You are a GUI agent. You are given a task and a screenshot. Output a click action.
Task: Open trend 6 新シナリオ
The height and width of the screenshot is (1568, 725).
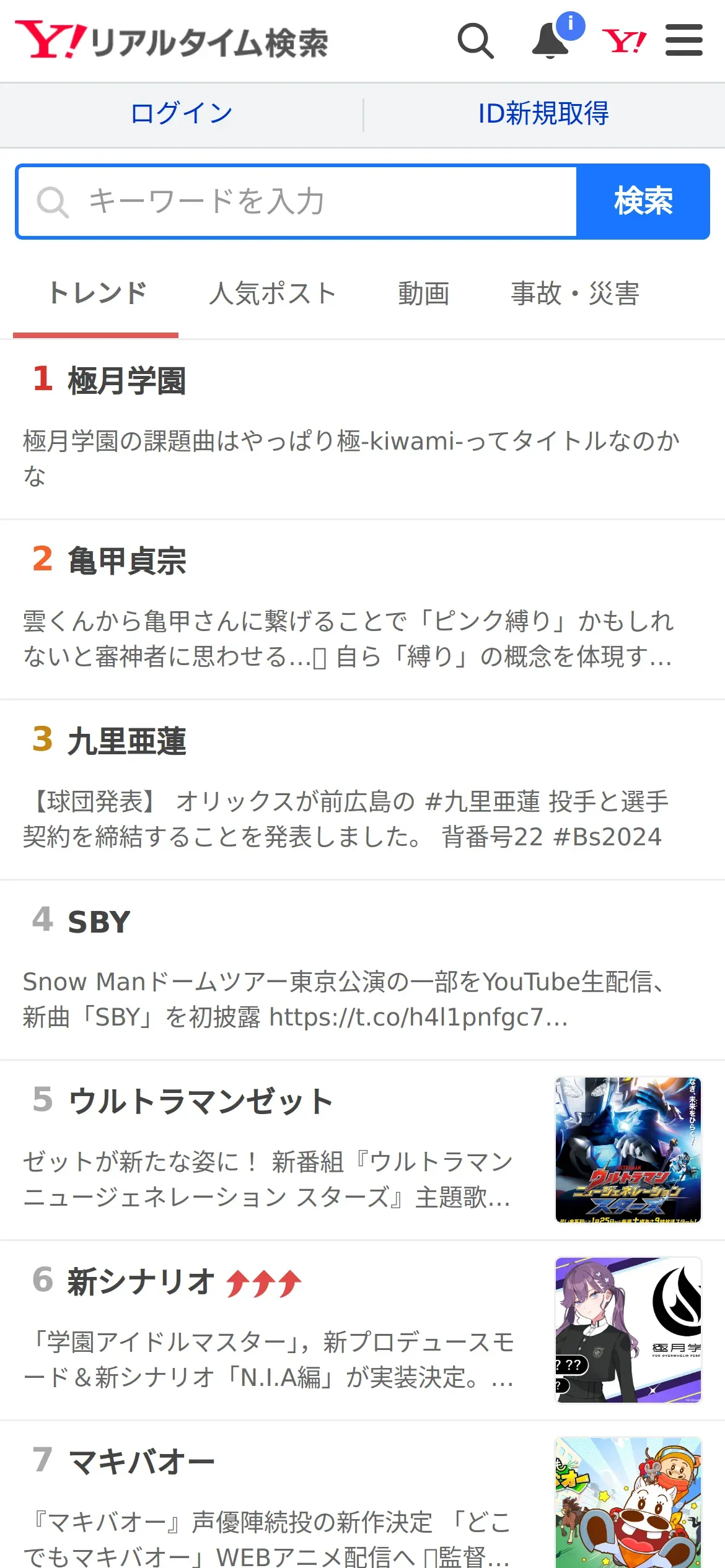362,1331
